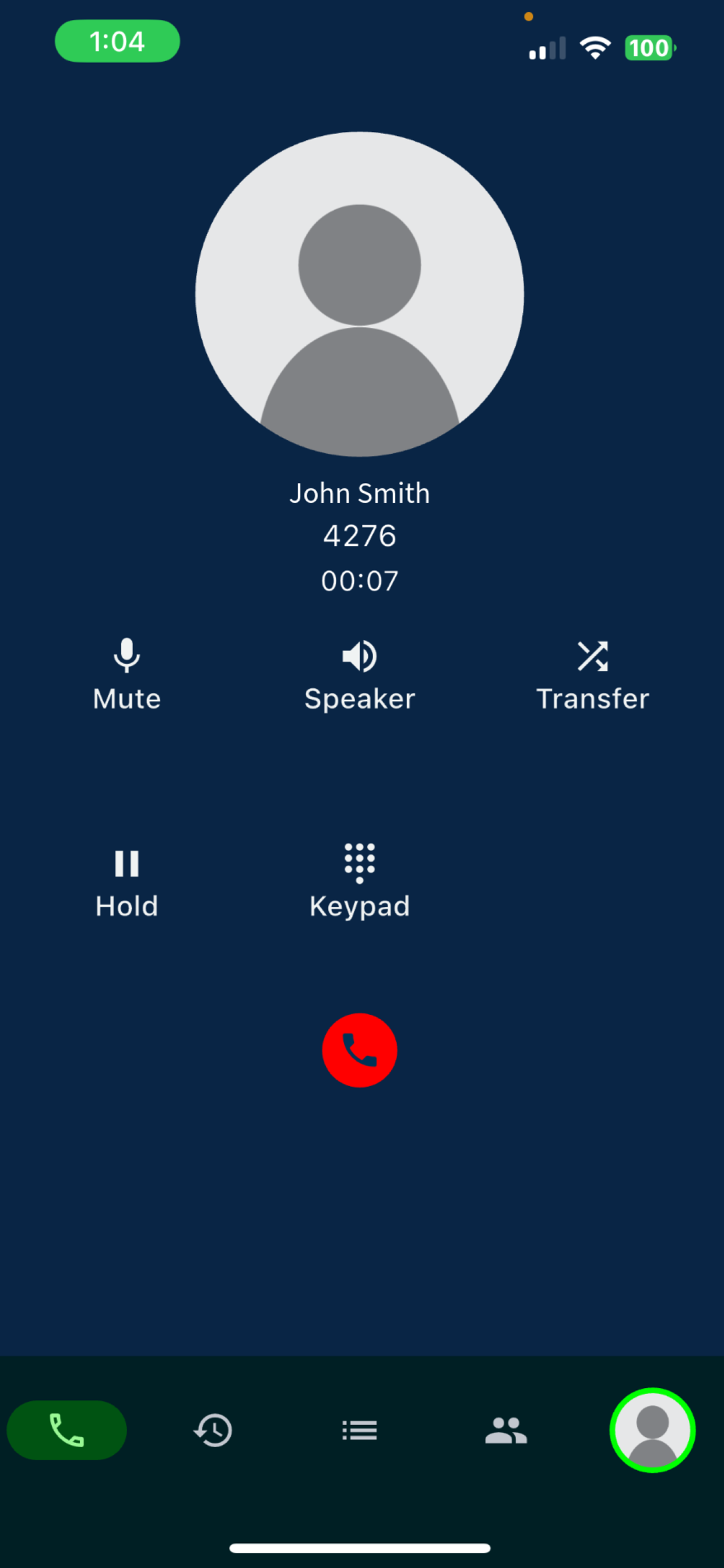Open the list tab in bottom bar
Screen dimensions: 724x1568
tap(360, 1430)
